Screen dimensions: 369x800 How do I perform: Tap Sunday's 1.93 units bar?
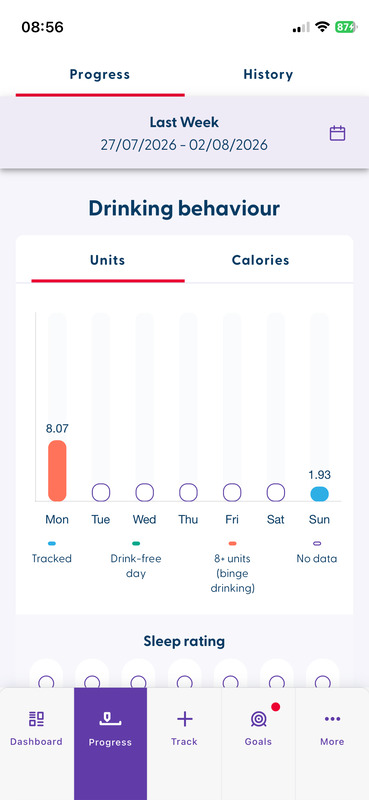click(x=319, y=494)
